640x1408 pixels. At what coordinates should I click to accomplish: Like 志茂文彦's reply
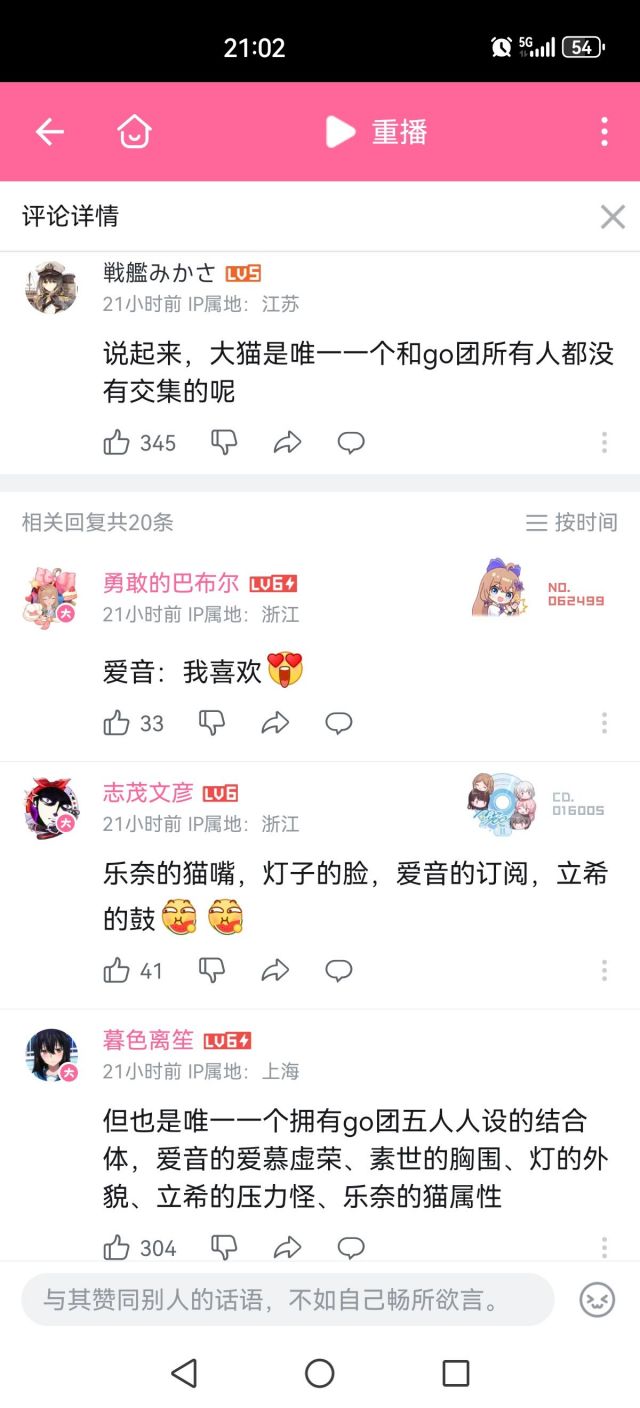118,970
